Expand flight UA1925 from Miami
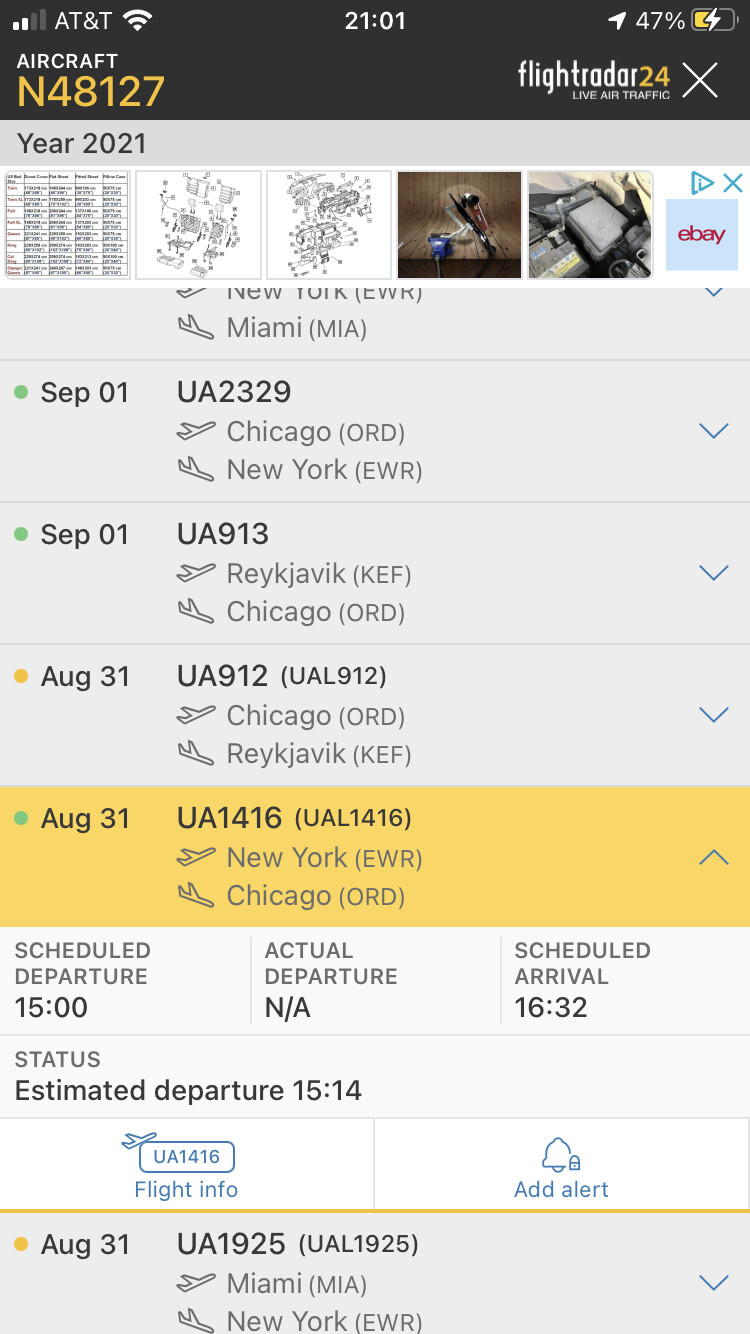 pyautogui.click(x=713, y=1283)
